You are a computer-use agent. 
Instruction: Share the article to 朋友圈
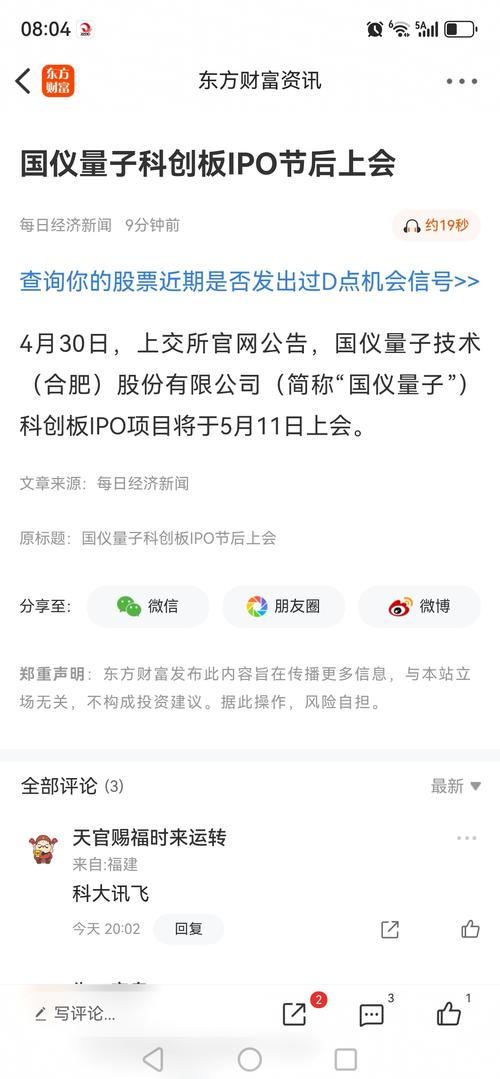pyautogui.click(x=283, y=606)
